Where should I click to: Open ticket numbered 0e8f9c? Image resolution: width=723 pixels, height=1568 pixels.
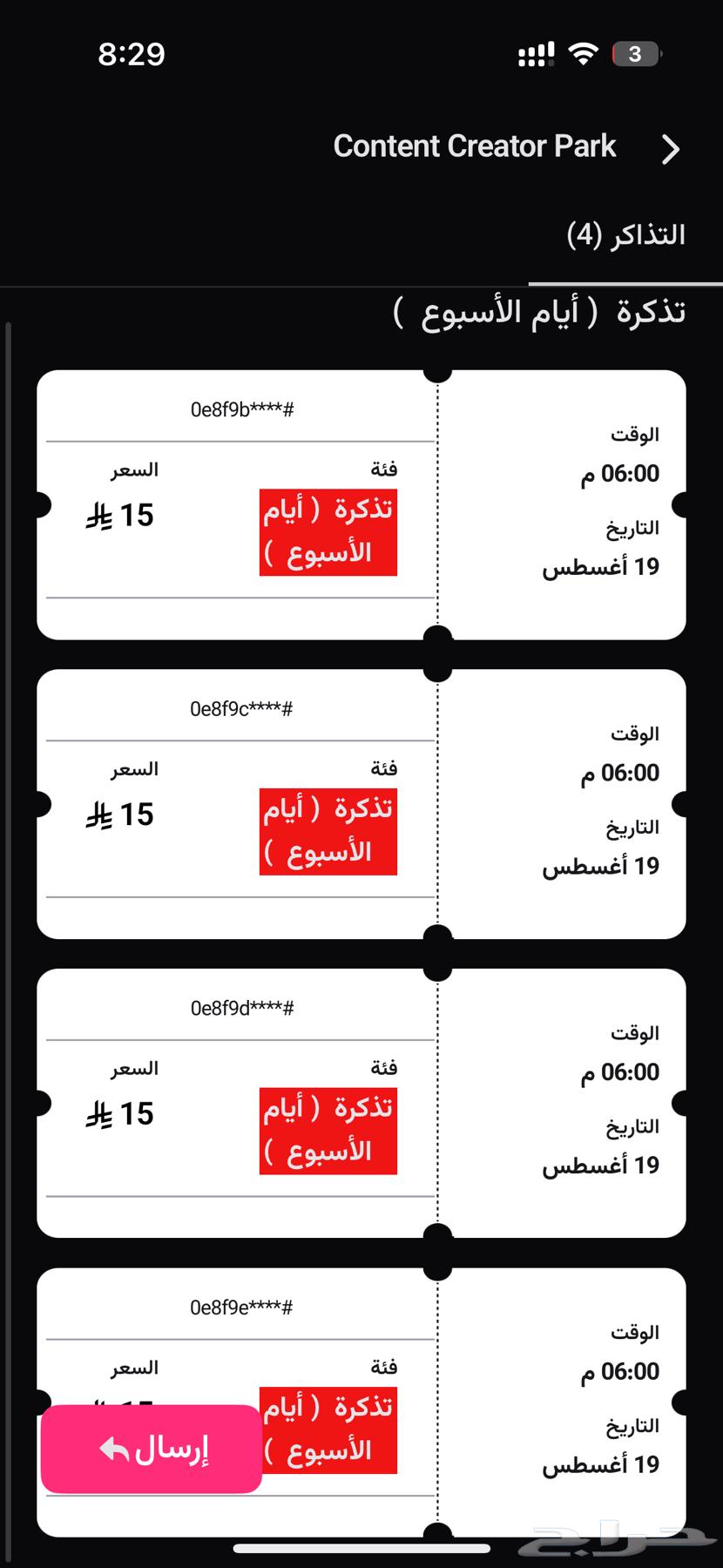(361, 804)
